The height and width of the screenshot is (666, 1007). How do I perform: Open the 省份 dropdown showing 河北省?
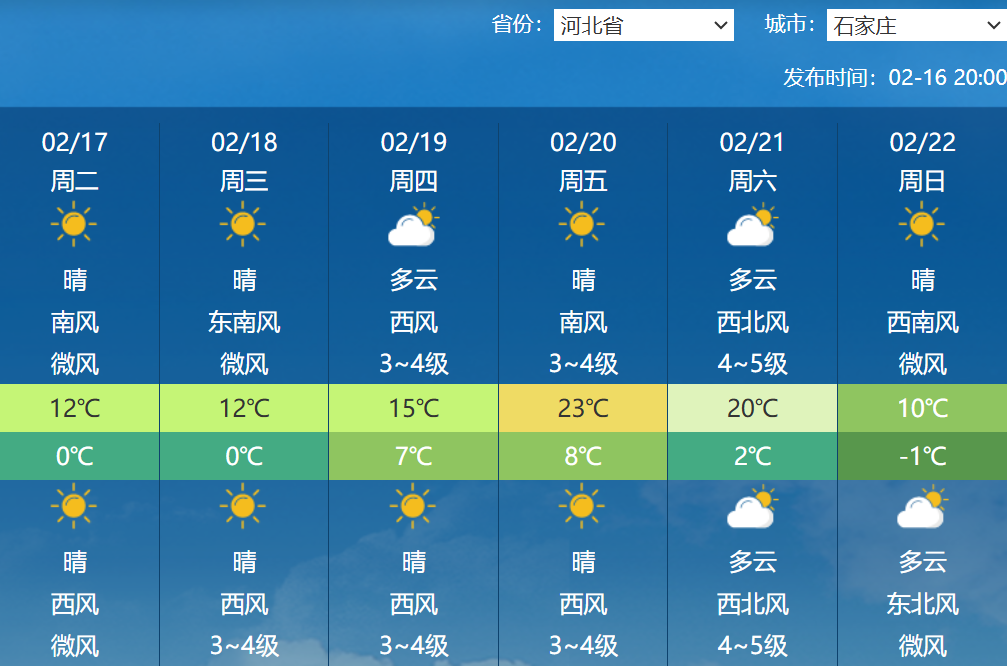pyautogui.click(x=643, y=25)
